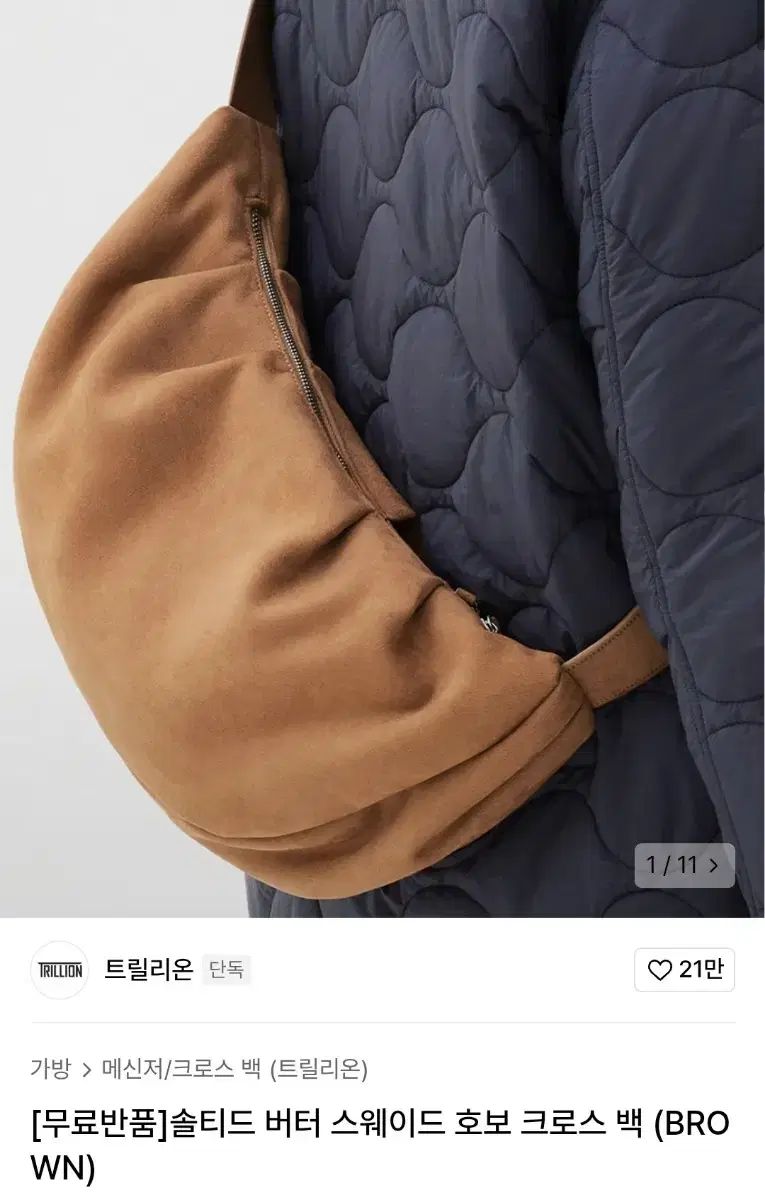Viewport: 765px width, 1200px height.
Task: Open the 1/11 image gallery indicator
Action: pos(684,865)
